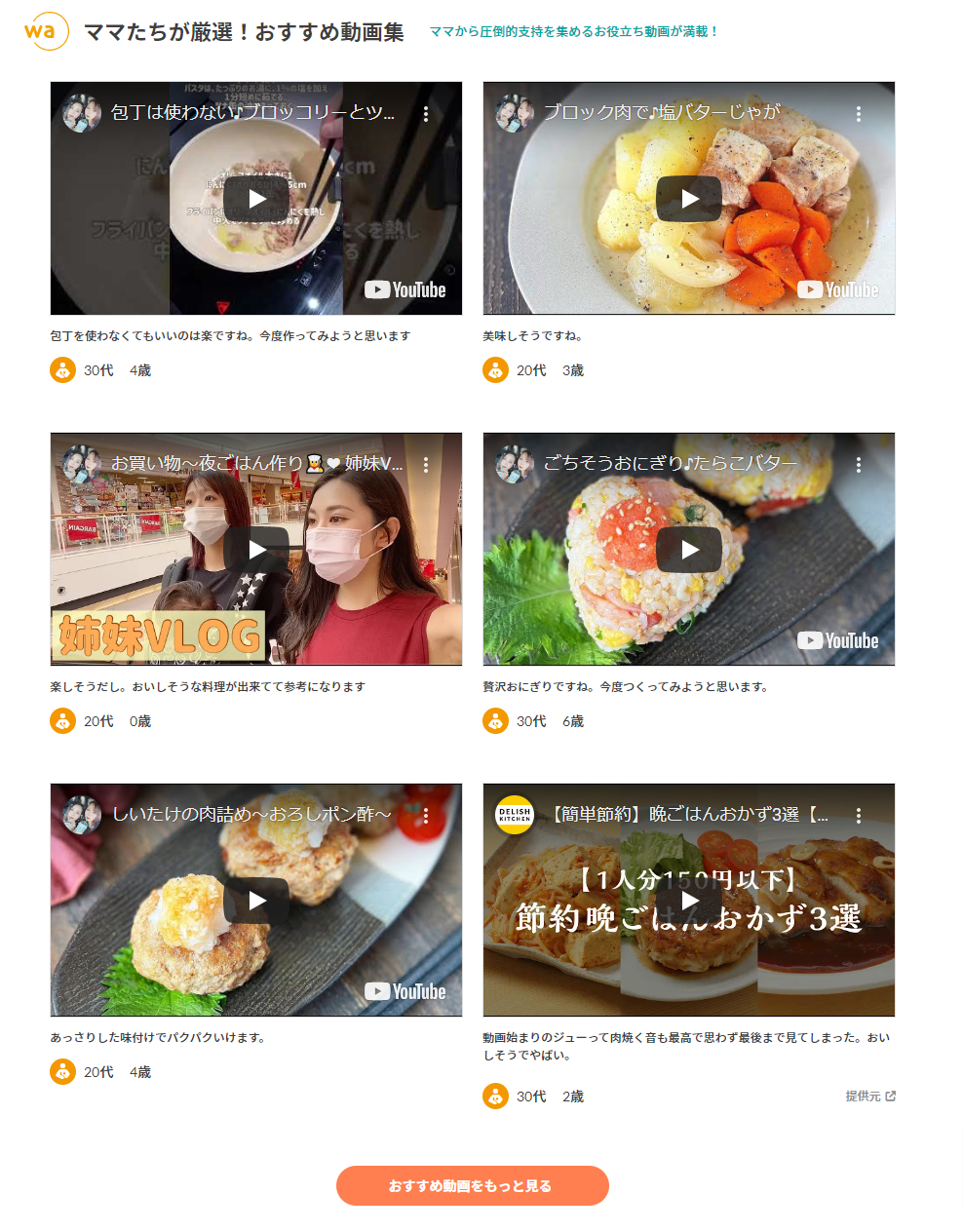This screenshot has height=1232, width=963.
Task: Open channel avatar on ごちそうおにぎり video
Action: coord(515,464)
